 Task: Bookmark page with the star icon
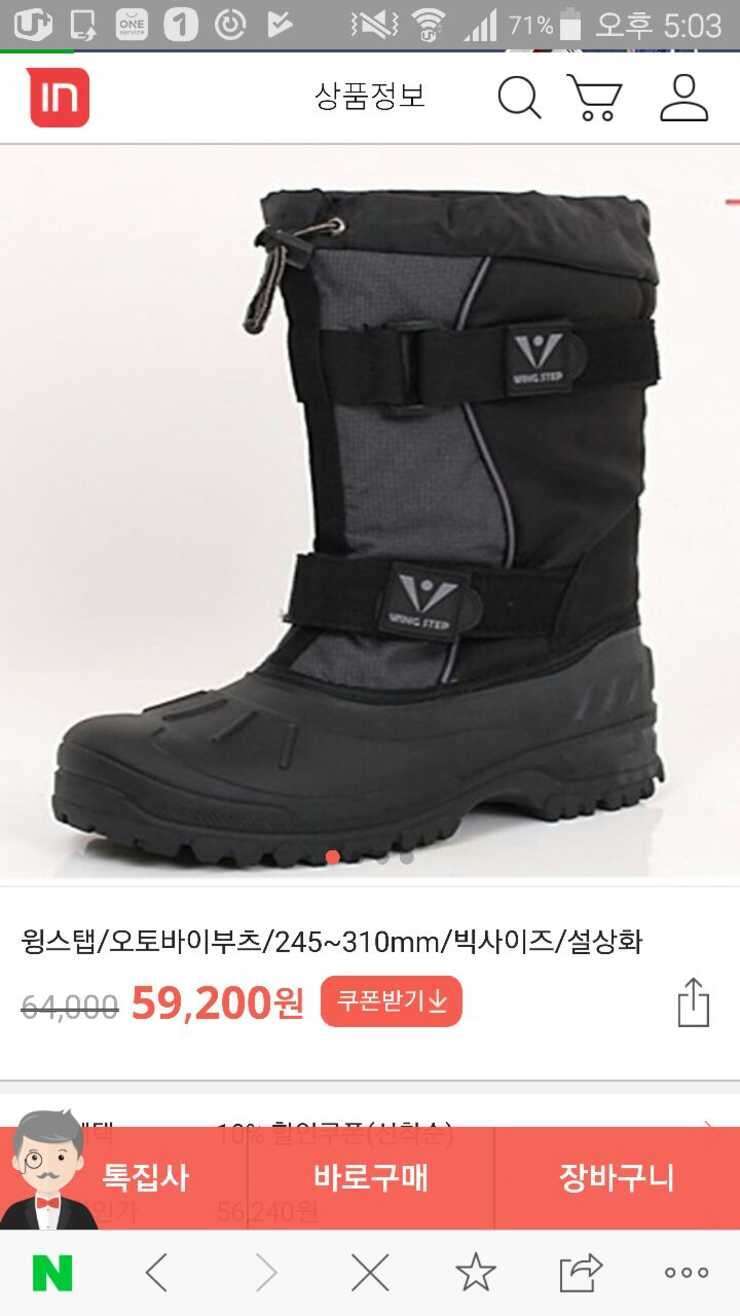click(x=476, y=1272)
